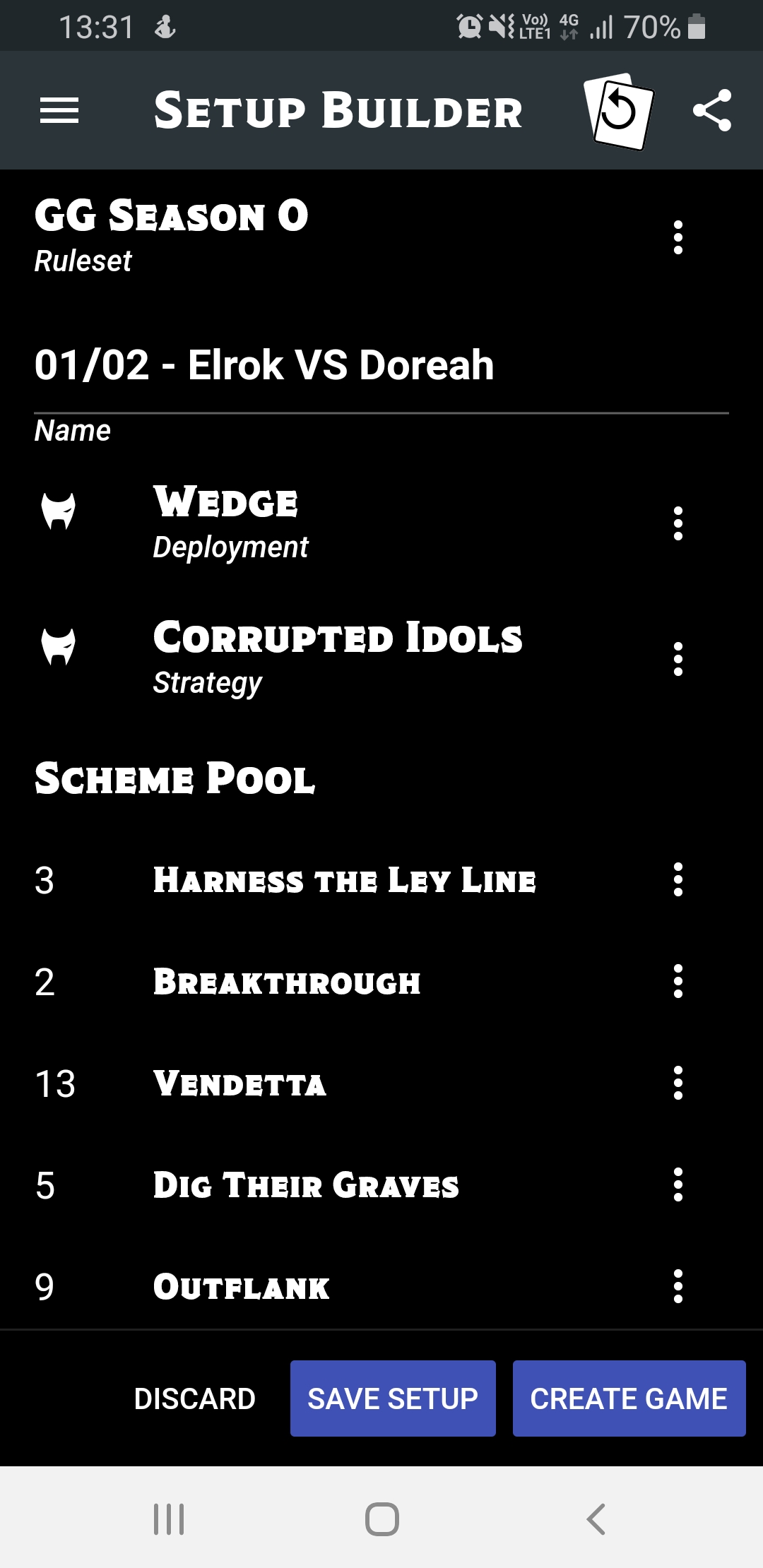This screenshot has width=763, height=1568.
Task: Click the Elrok VS Doreah name field
Action: pyautogui.click(x=265, y=366)
